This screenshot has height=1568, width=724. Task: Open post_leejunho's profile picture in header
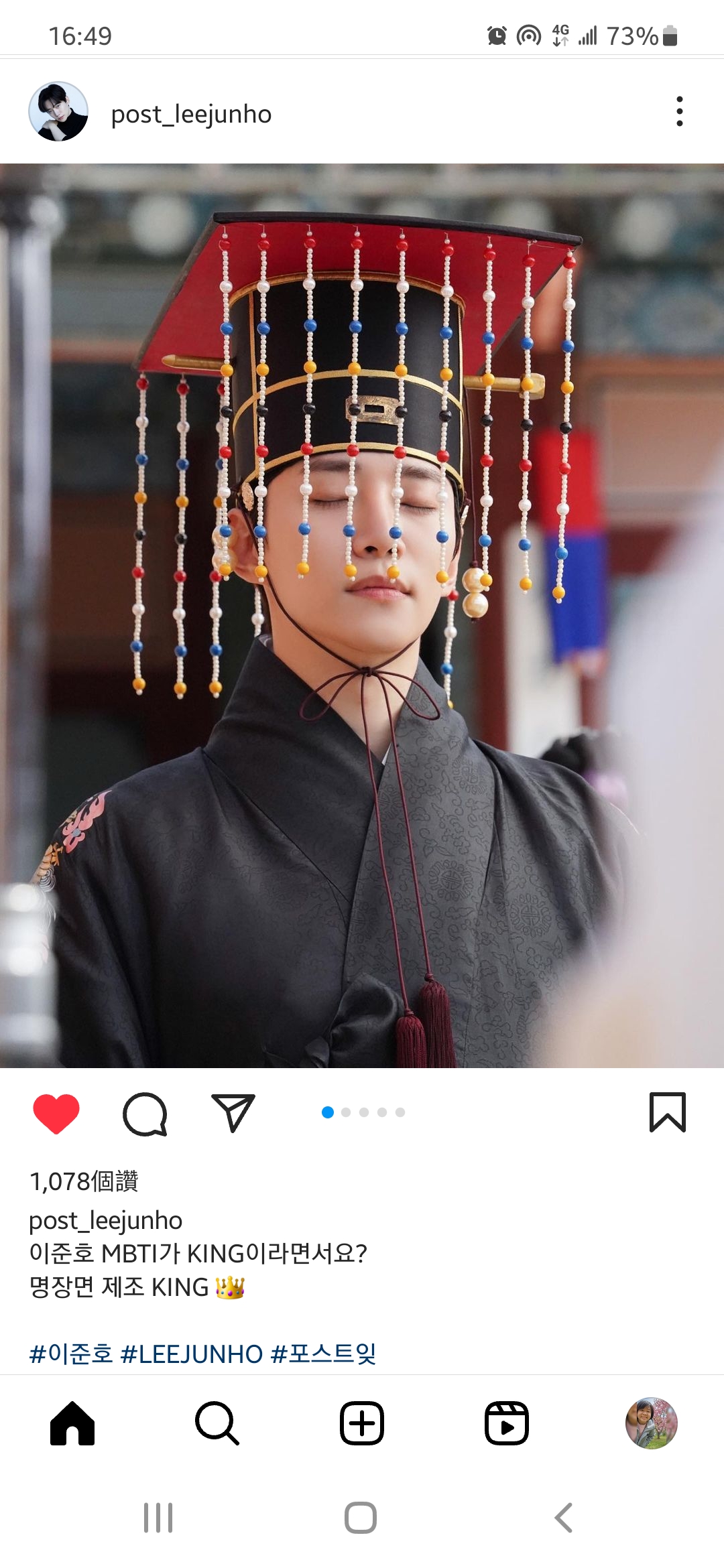coord(58,112)
